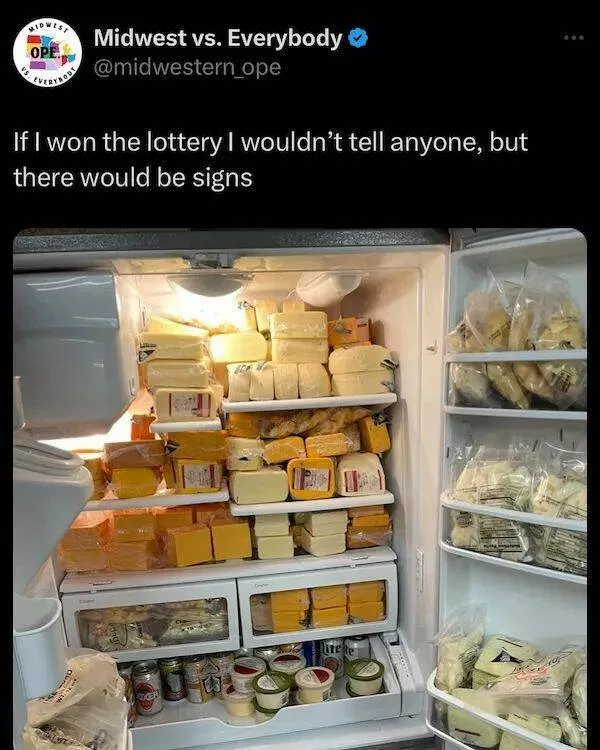Open Midwest vs. Everybody profile avatar
600x750 pixels.
point(47,51)
